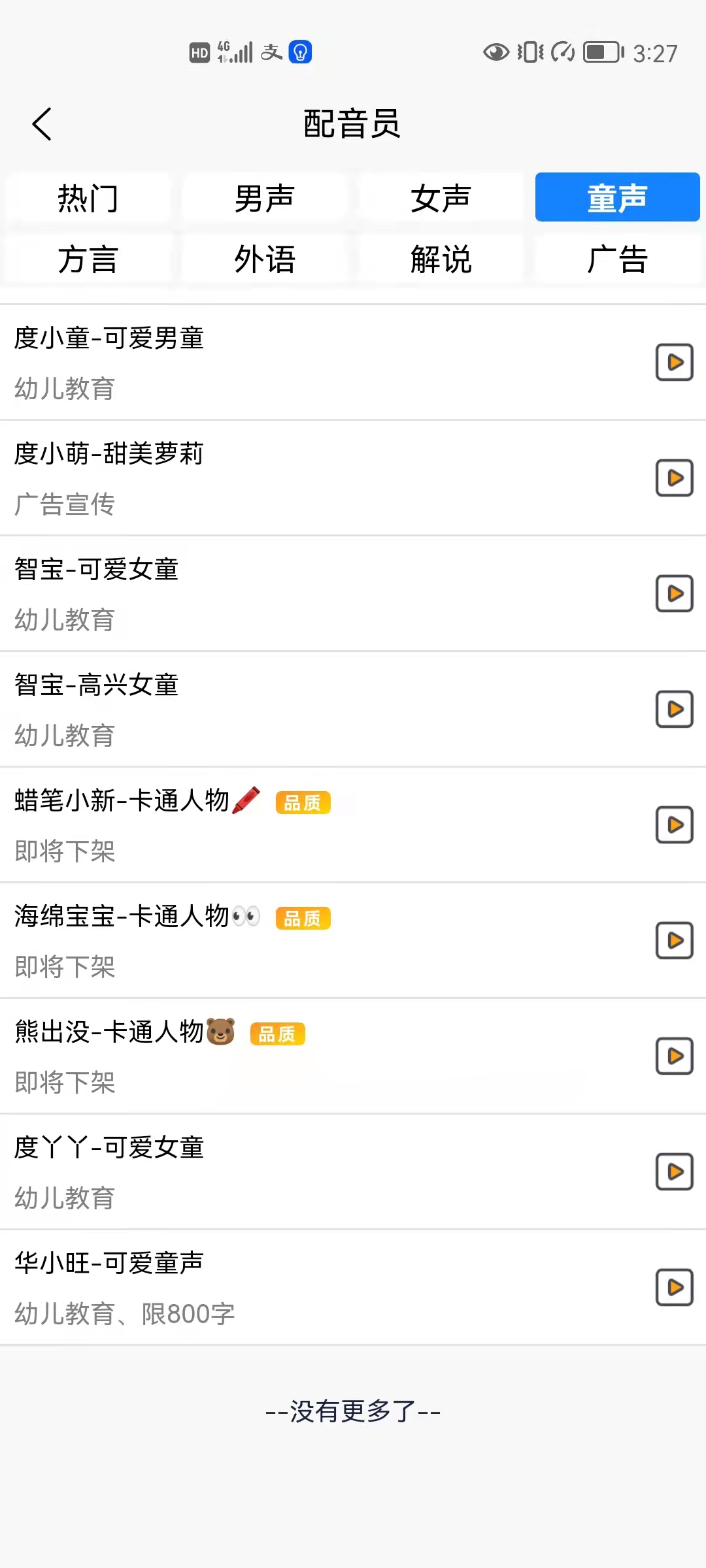
Task: Play the 度小童-可爱男童 voice sample
Action: point(675,362)
